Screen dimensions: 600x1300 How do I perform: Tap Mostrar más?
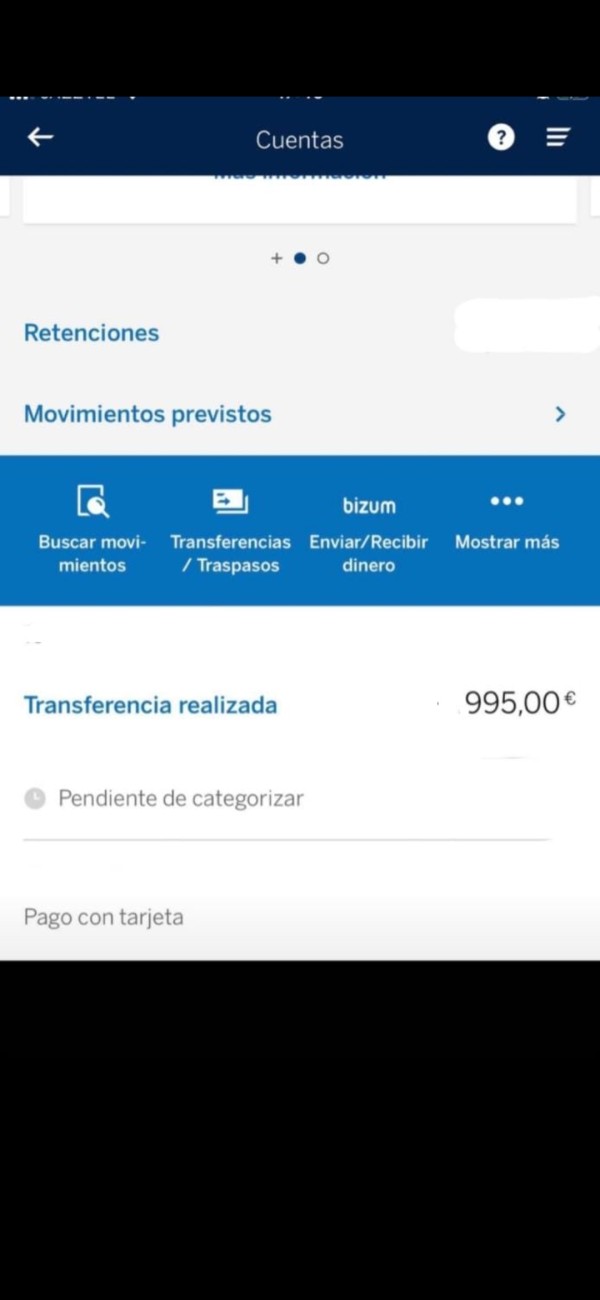coord(507,522)
